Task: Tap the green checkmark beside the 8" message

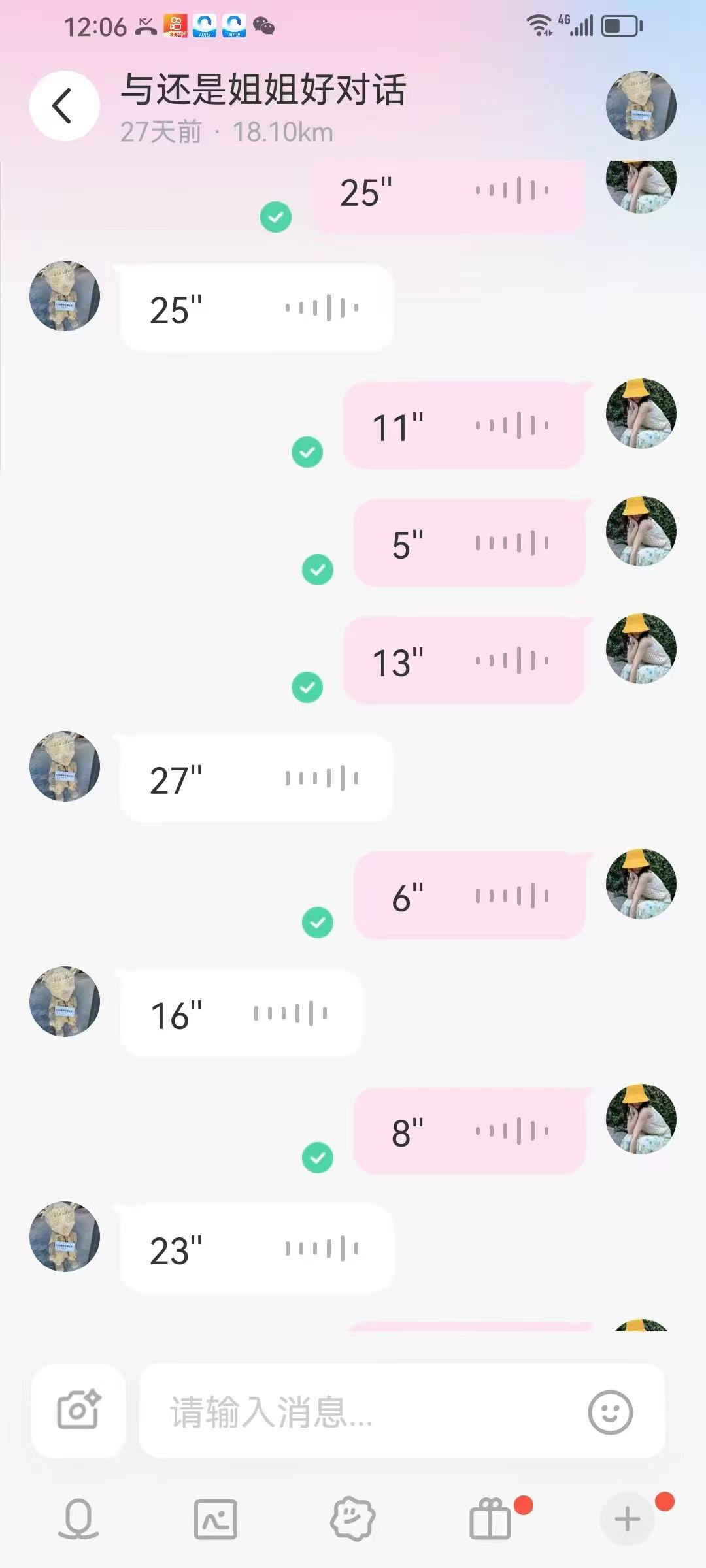Action: pos(318,1158)
